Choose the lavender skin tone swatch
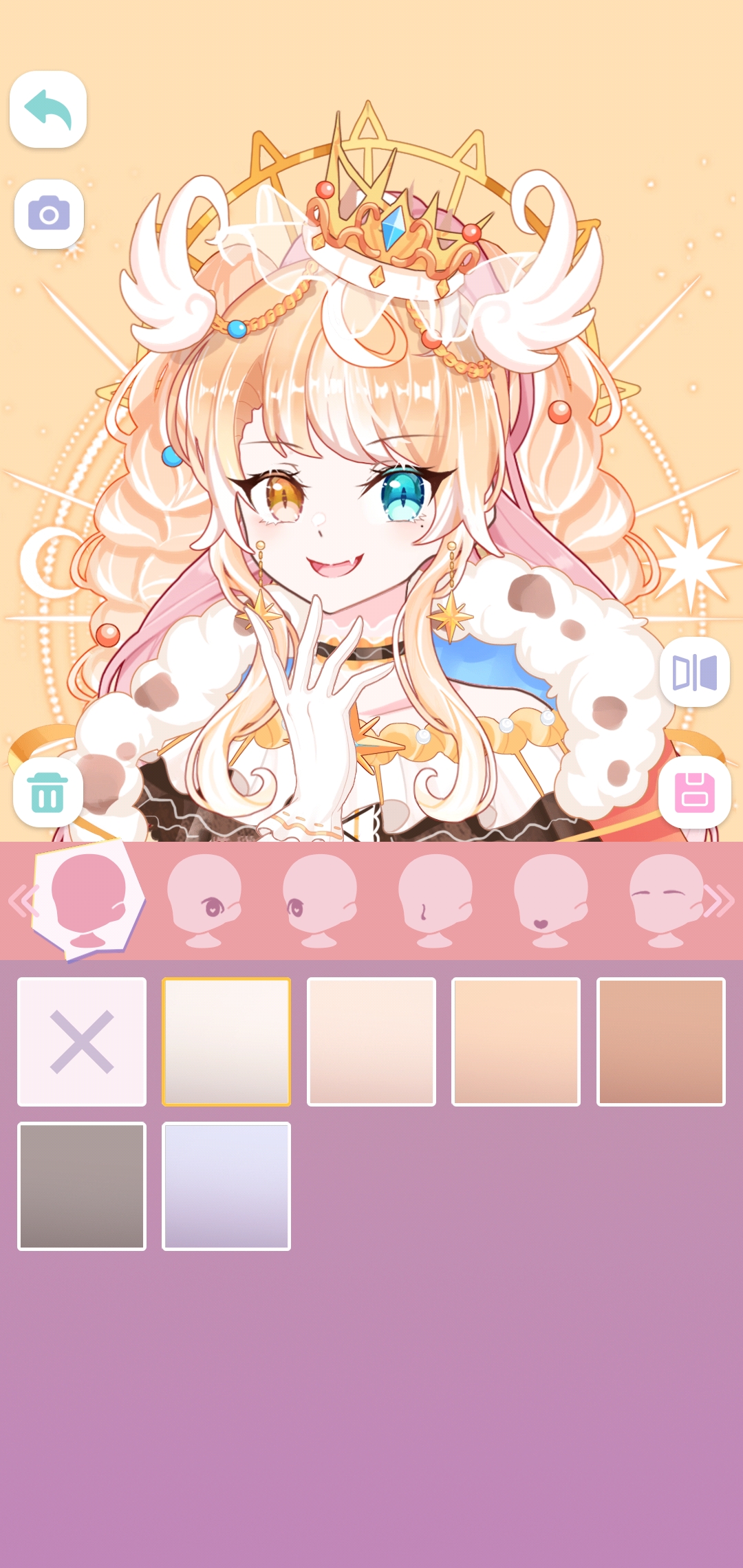The image size is (743, 1568). (226, 1186)
